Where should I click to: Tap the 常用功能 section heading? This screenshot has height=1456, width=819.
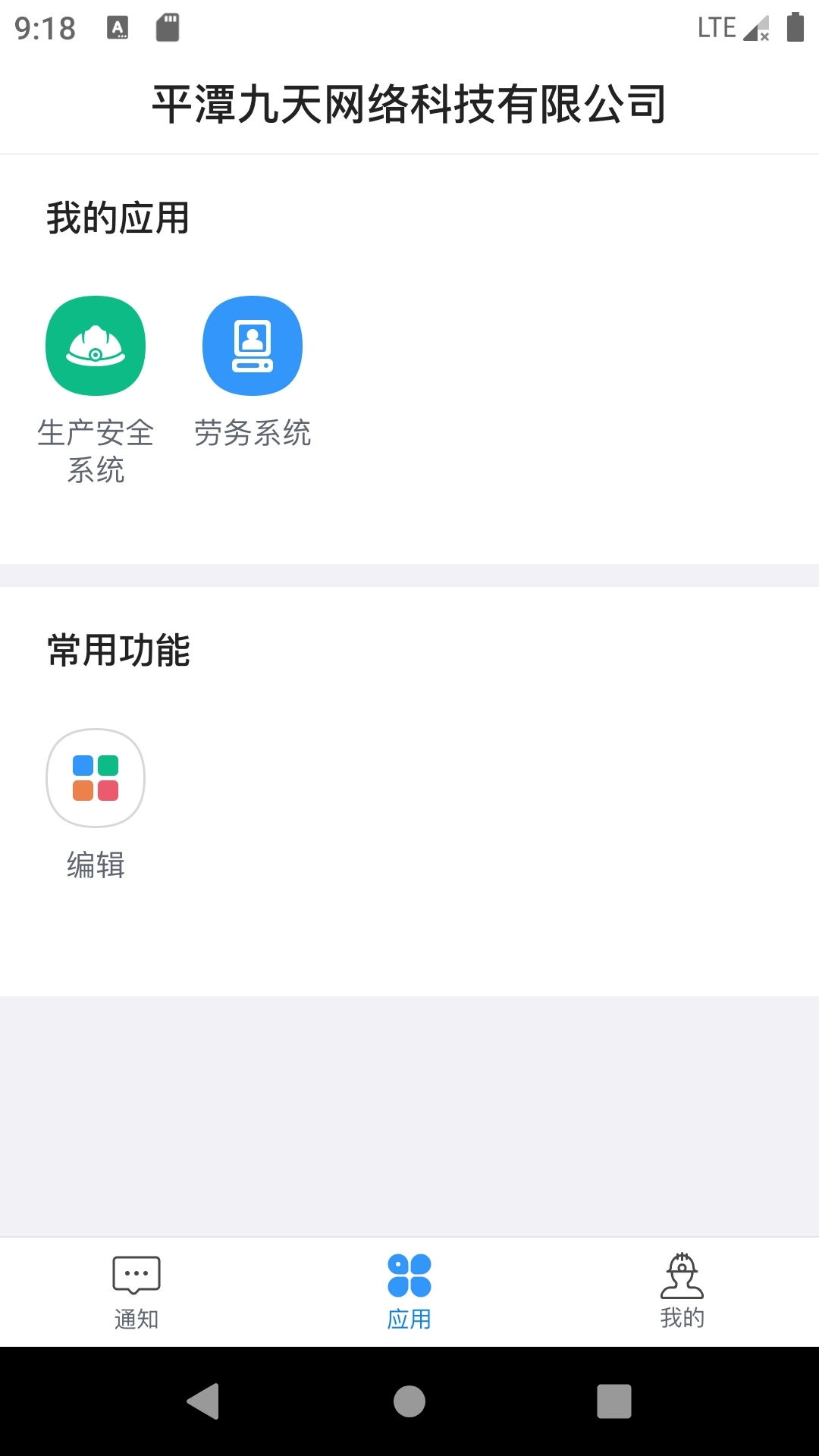[x=118, y=649]
